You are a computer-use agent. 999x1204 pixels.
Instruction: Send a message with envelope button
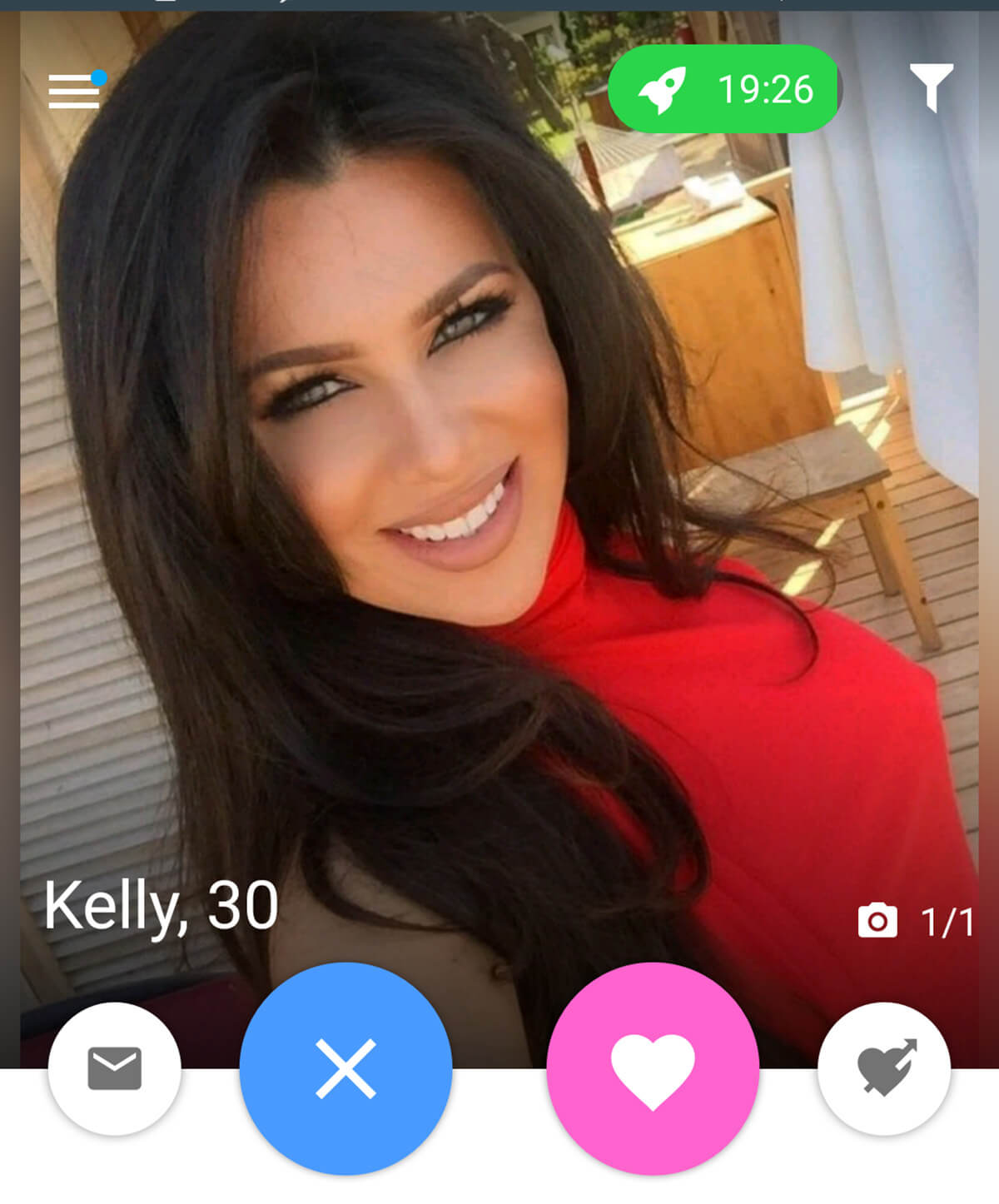point(115,1068)
